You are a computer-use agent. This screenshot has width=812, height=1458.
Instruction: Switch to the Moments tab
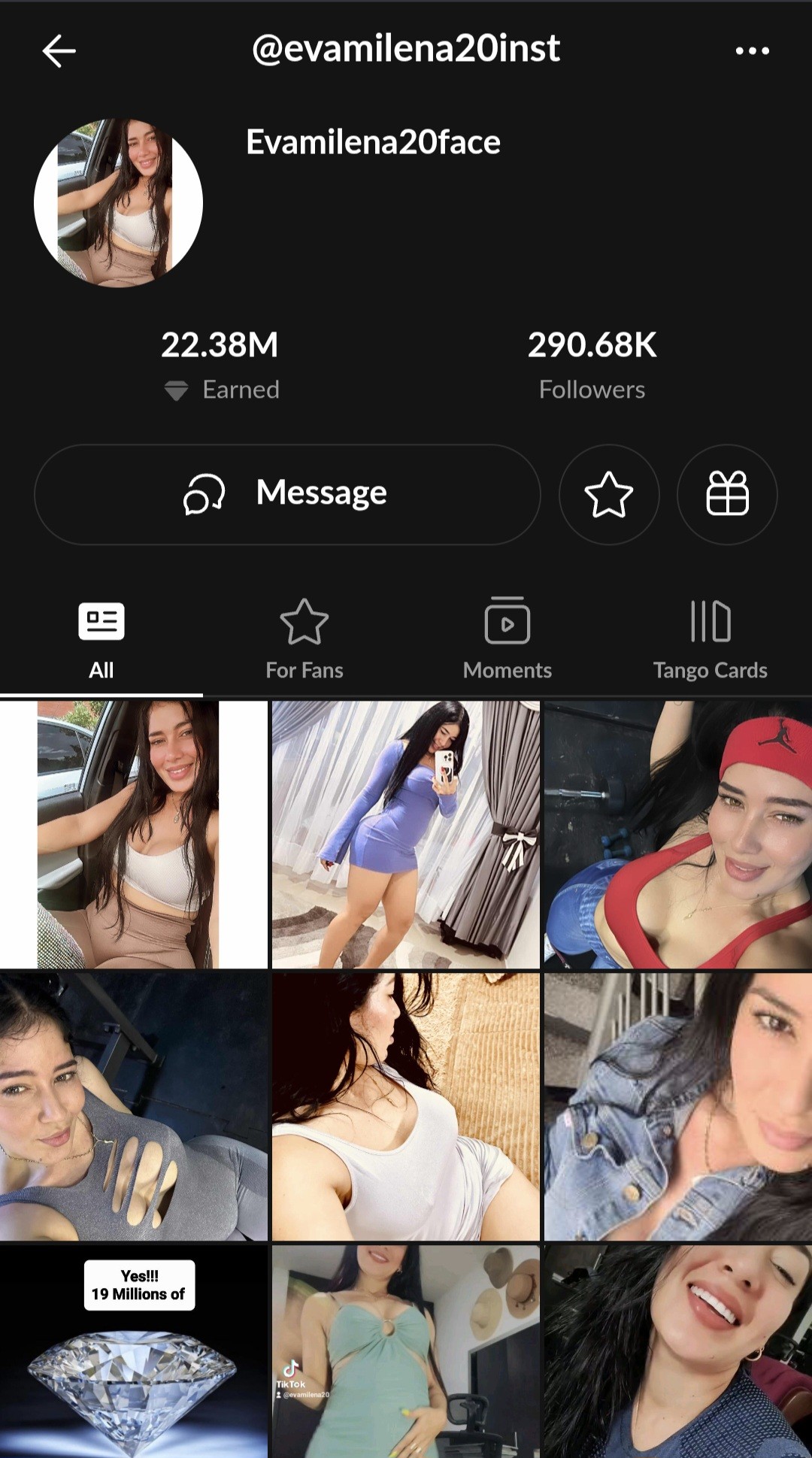click(507, 641)
